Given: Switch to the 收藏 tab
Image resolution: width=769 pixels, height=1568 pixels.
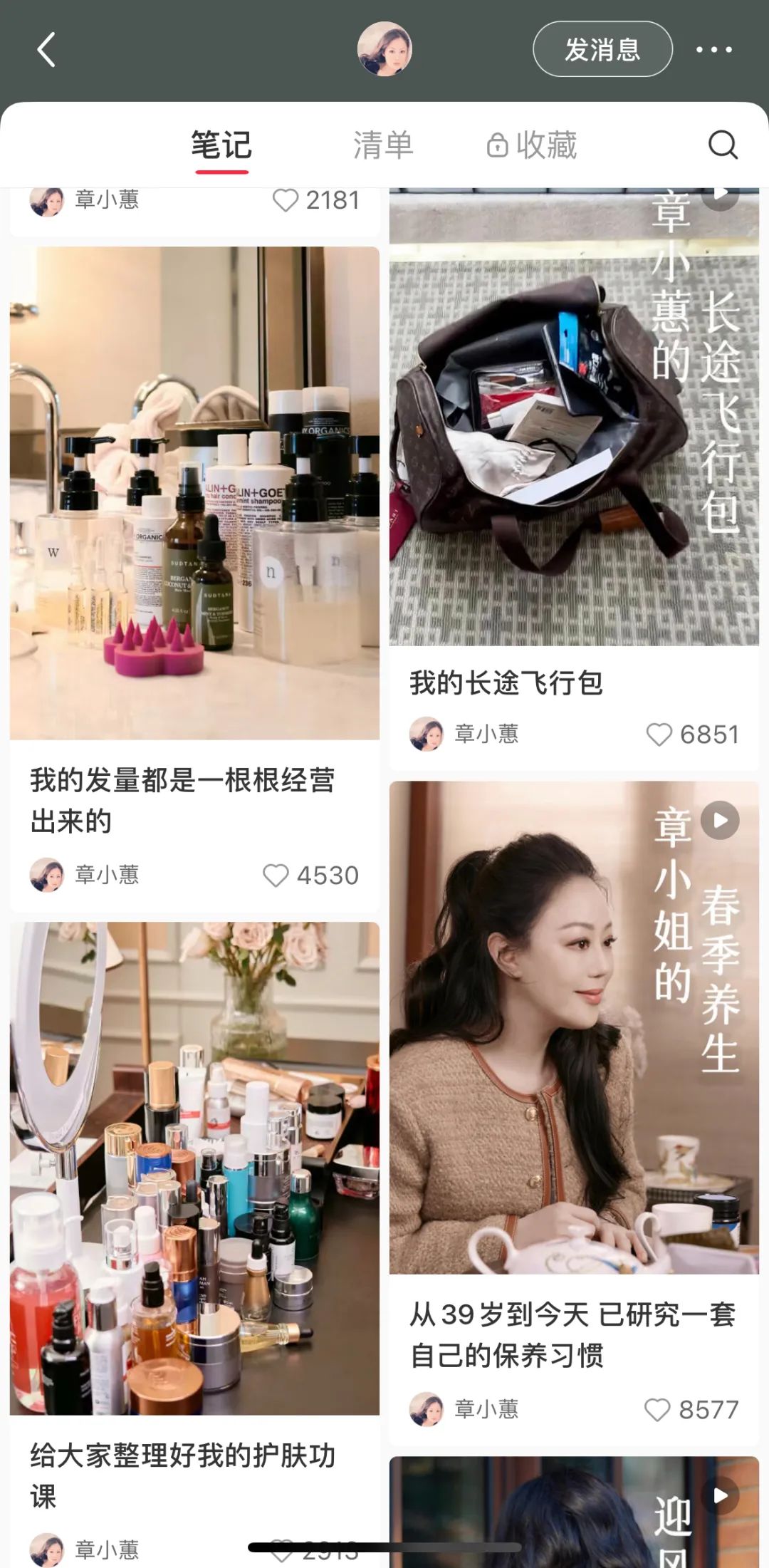Looking at the screenshot, I should tap(533, 145).
